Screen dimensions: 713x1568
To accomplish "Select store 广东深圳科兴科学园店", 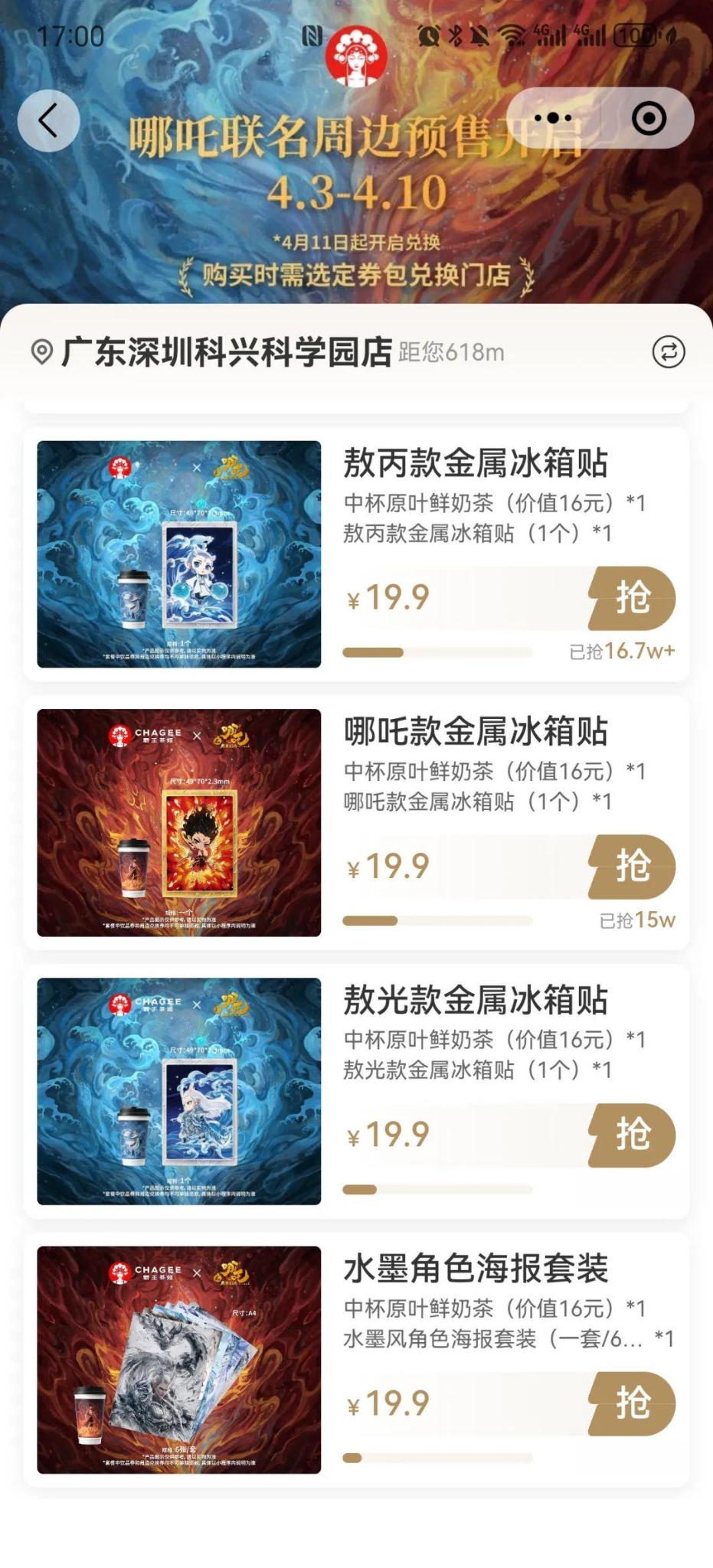I will (227, 352).
